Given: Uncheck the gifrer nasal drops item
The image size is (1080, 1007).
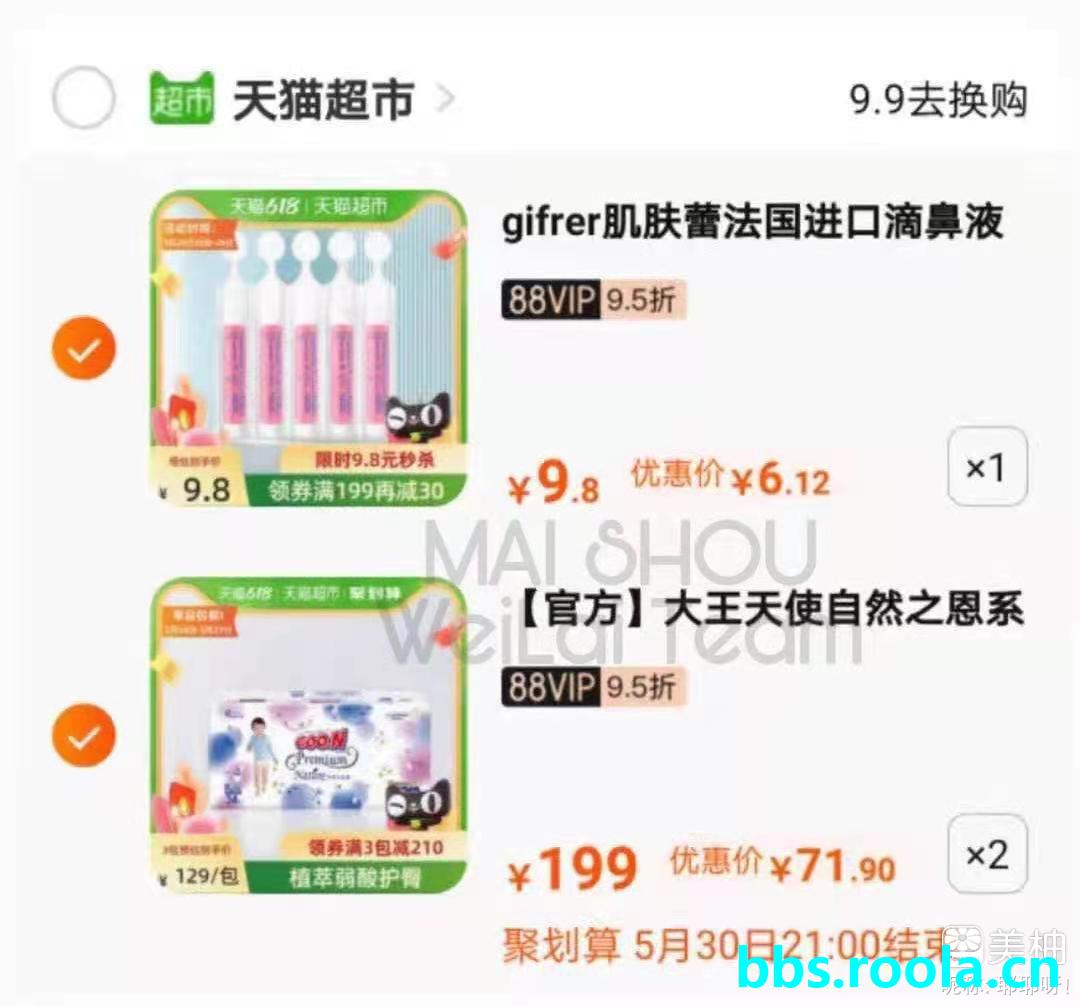Looking at the screenshot, I should click(84, 348).
